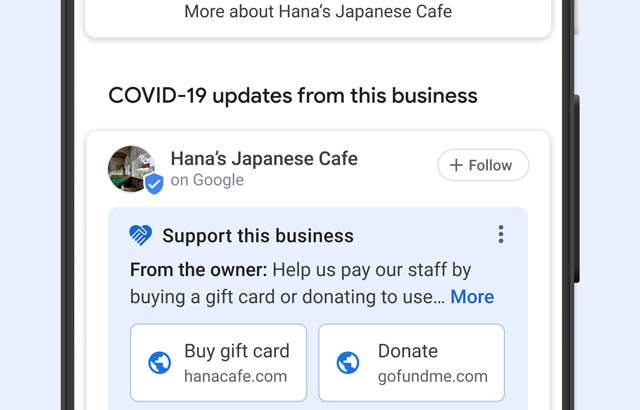This screenshot has width=640, height=410.
Task: Follow Hana's Japanese Cafe
Action: [483, 165]
